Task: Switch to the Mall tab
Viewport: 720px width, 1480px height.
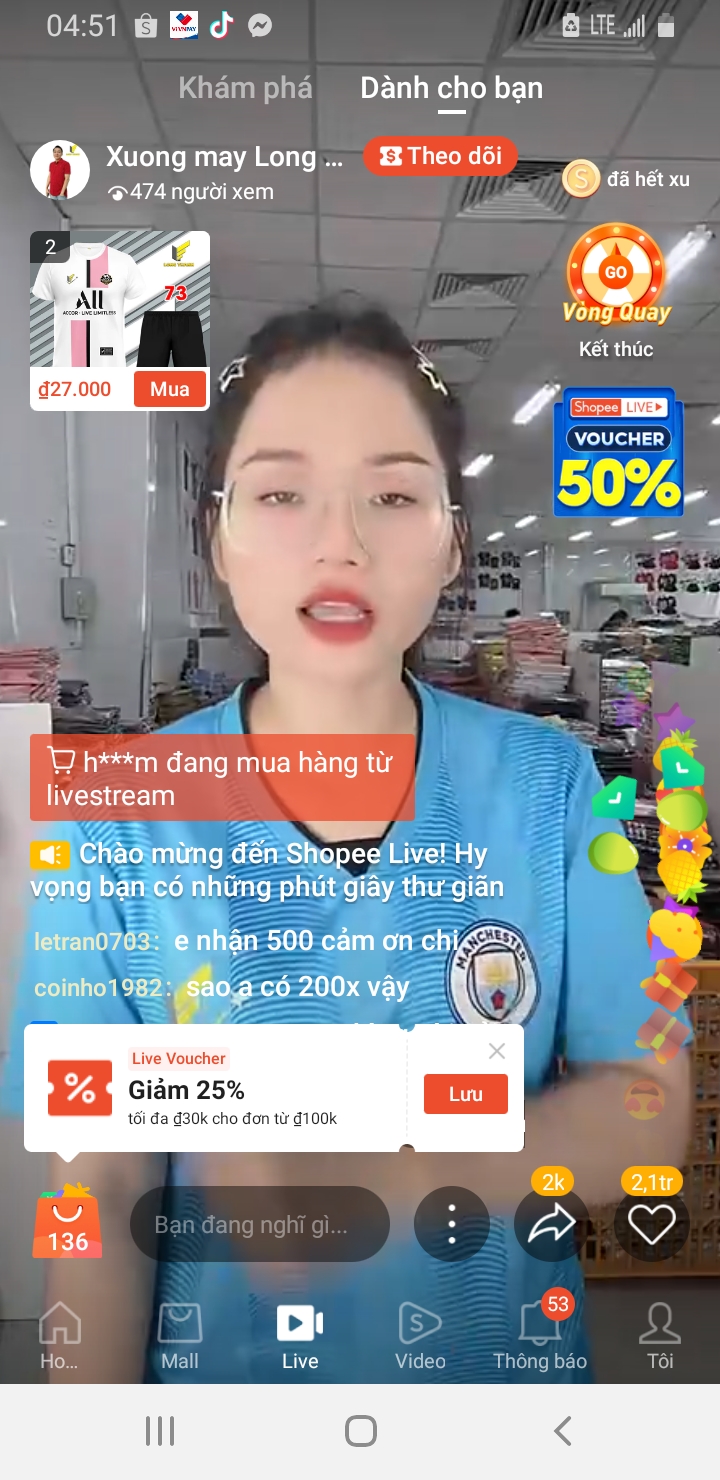Action: (x=180, y=1336)
